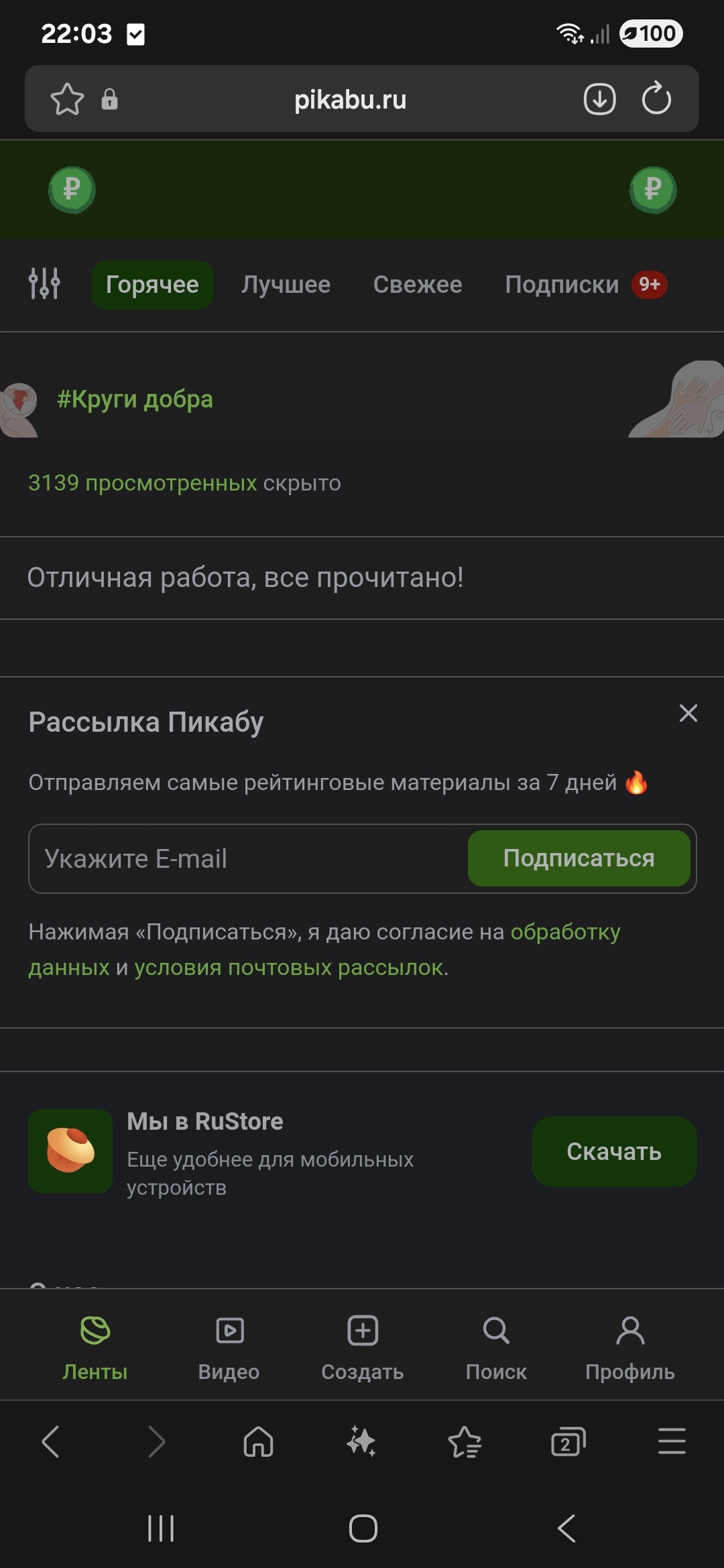Switch to the Свежее tab
Viewport: 724px width, 1568px height.
(417, 285)
